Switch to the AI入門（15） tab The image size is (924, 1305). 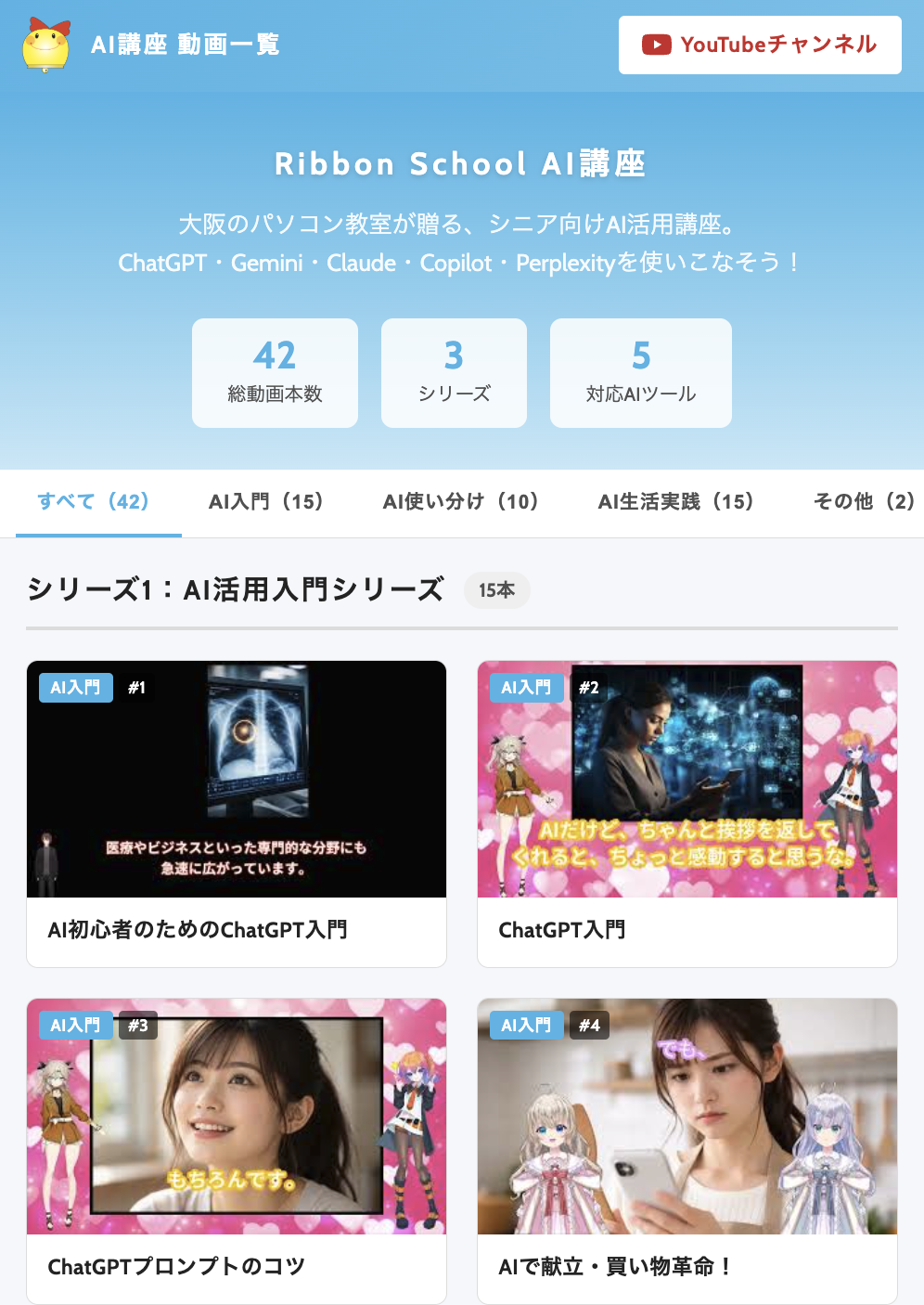click(x=266, y=502)
